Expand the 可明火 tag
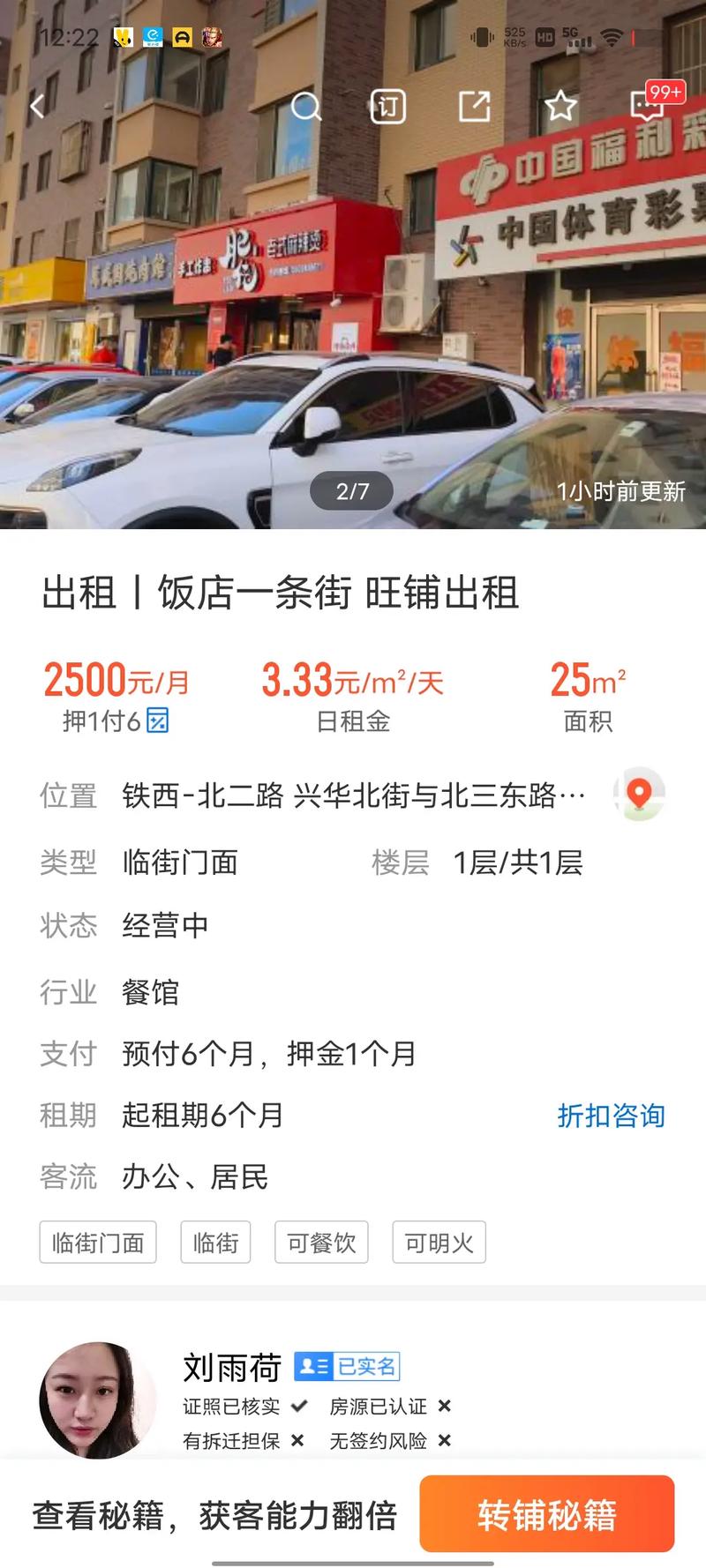706x1568 pixels. (439, 1242)
